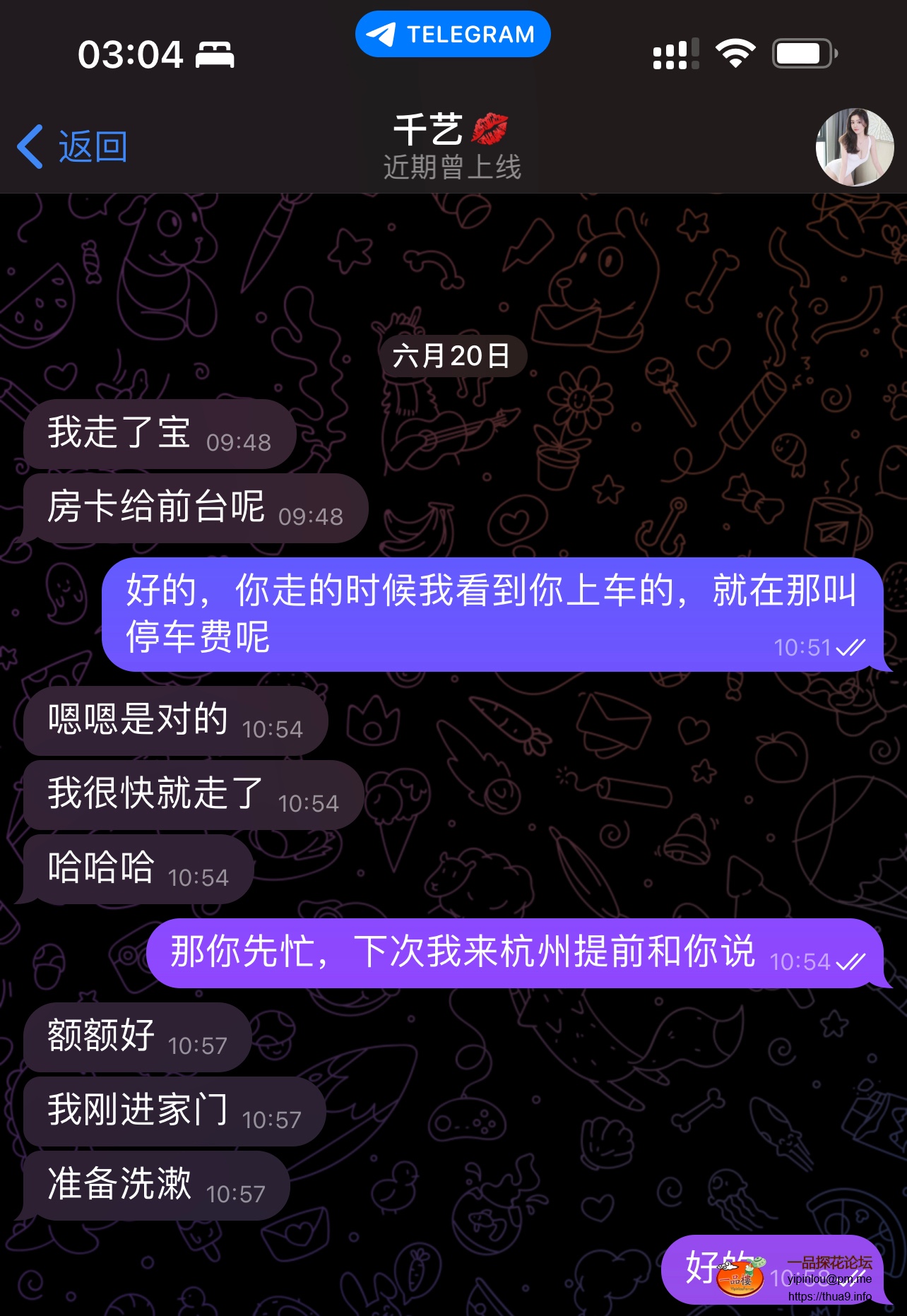Screen dimensions: 907x1316
Task: Return to Telegram via the status bar pill
Action: pyautogui.click(x=453, y=34)
